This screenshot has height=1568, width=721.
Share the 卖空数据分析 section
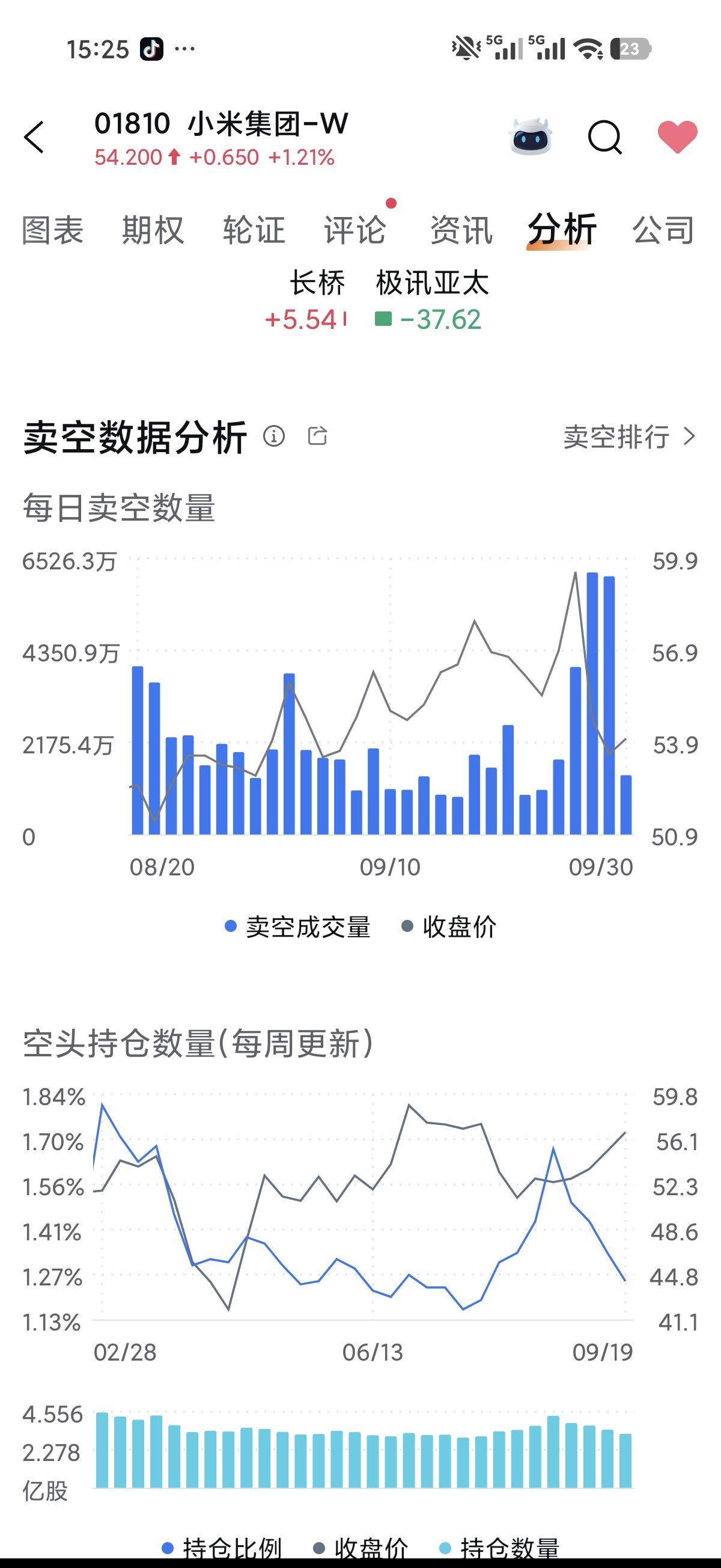pyautogui.click(x=318, y=436)
